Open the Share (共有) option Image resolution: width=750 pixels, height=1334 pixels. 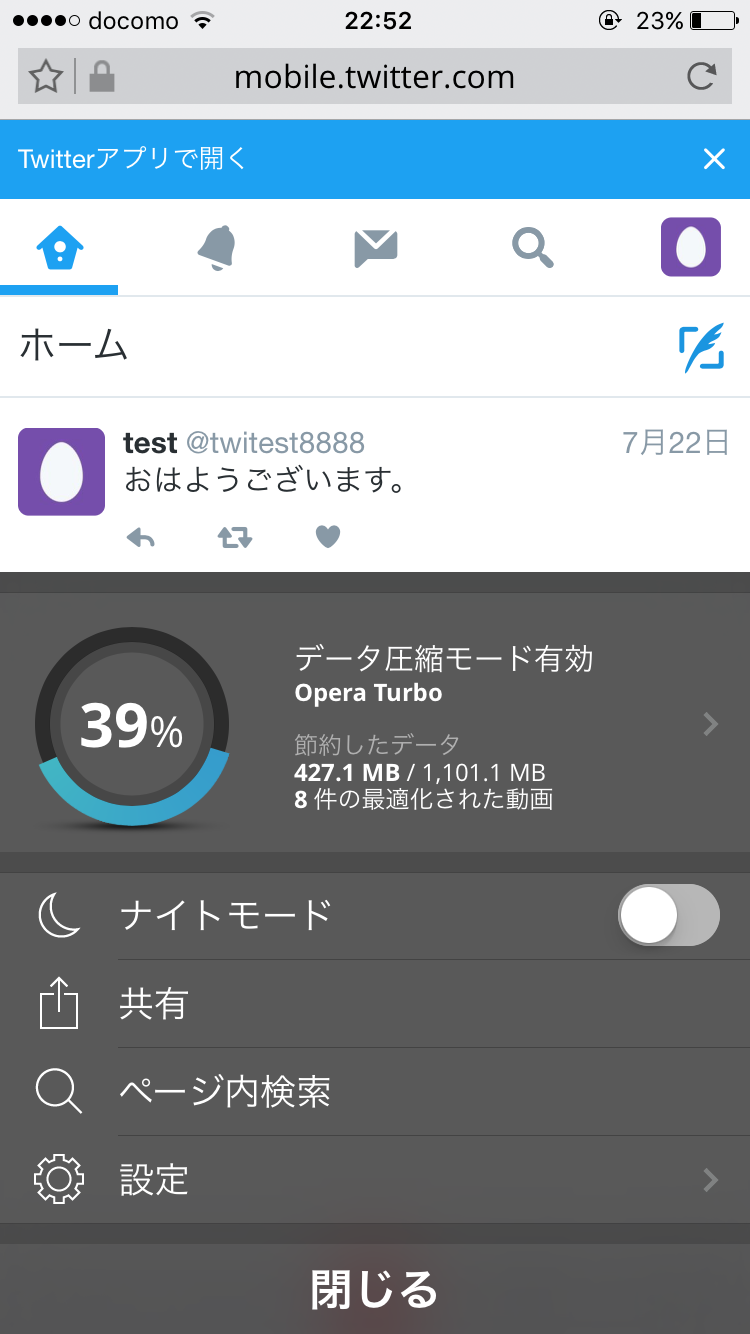(153, 1004)
